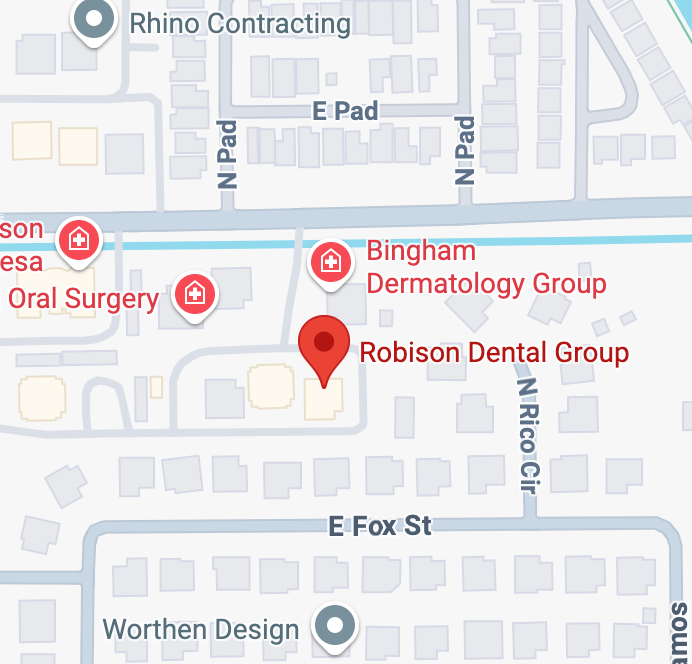Select the Oral Surgery map marker
The image size is (692, 664).
195,294
